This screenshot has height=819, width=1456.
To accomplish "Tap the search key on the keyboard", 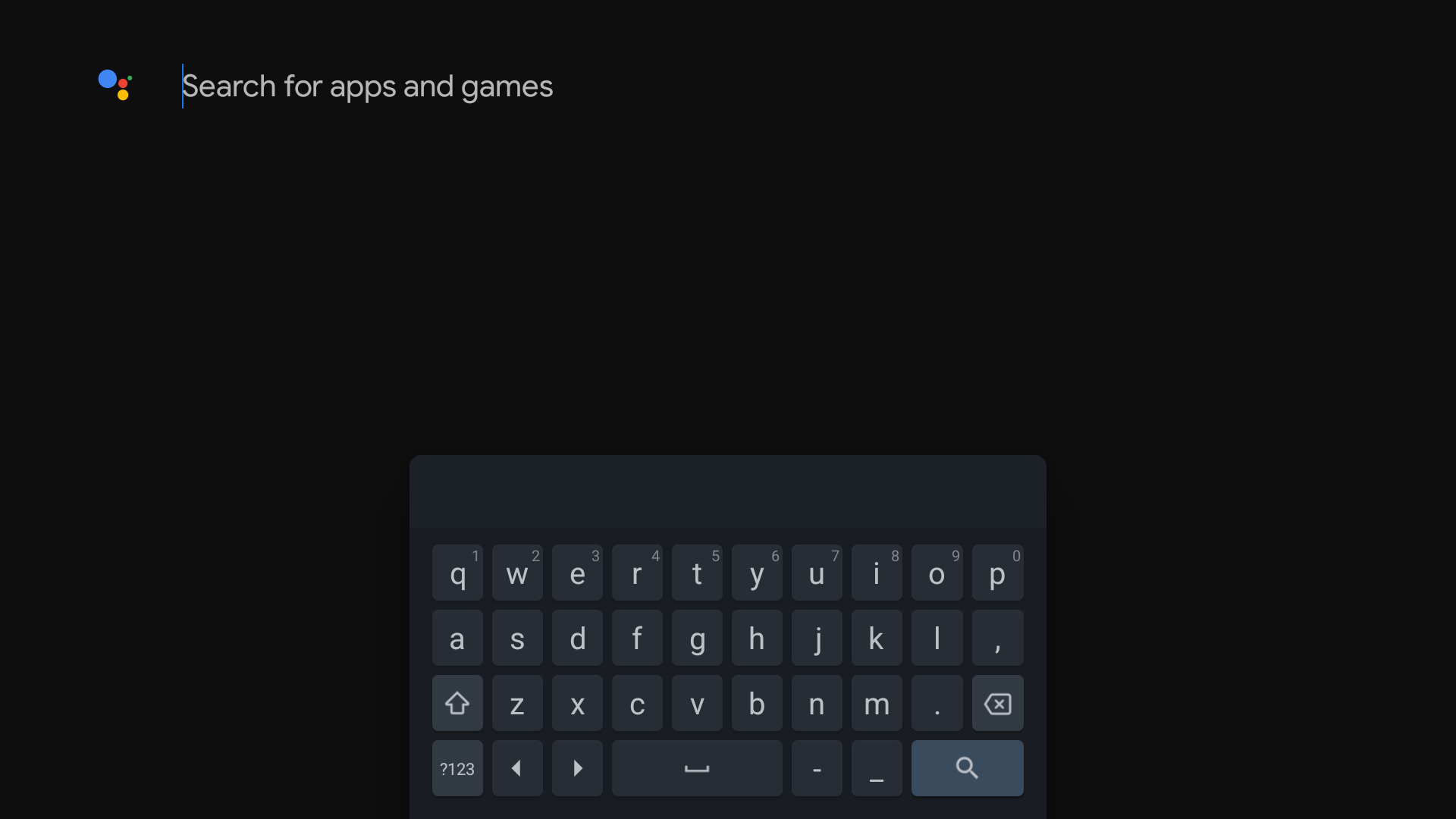I will (967, 768).
